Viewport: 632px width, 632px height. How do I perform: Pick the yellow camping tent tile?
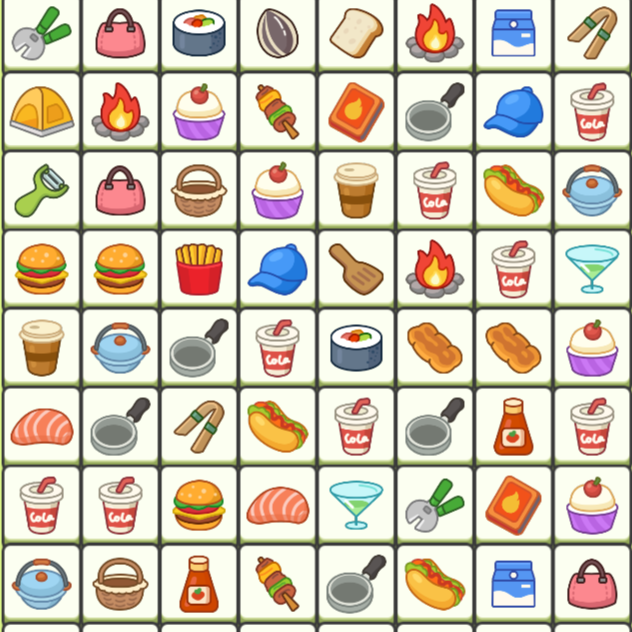coord(41,111)
